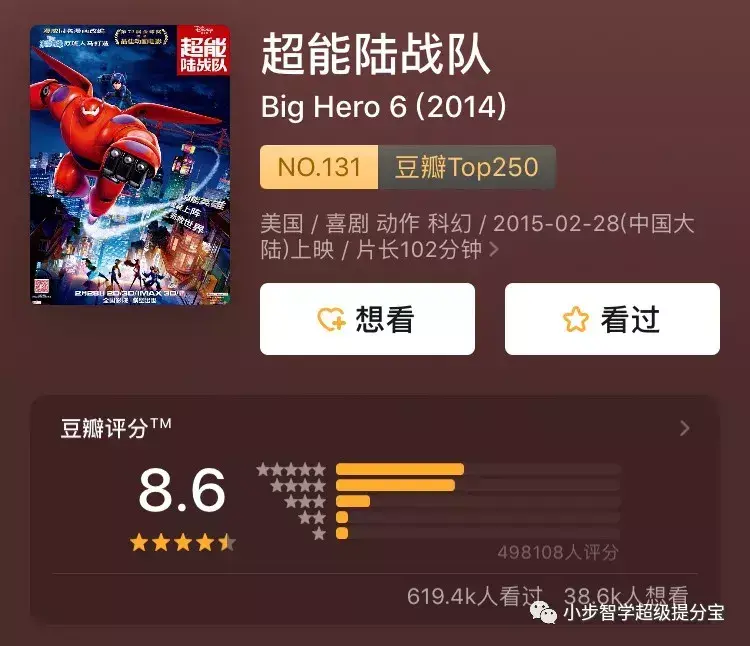Open the 豆瓣评分 rating details chevron
Viewport: 750px width, 646px height.
point(685,428)
